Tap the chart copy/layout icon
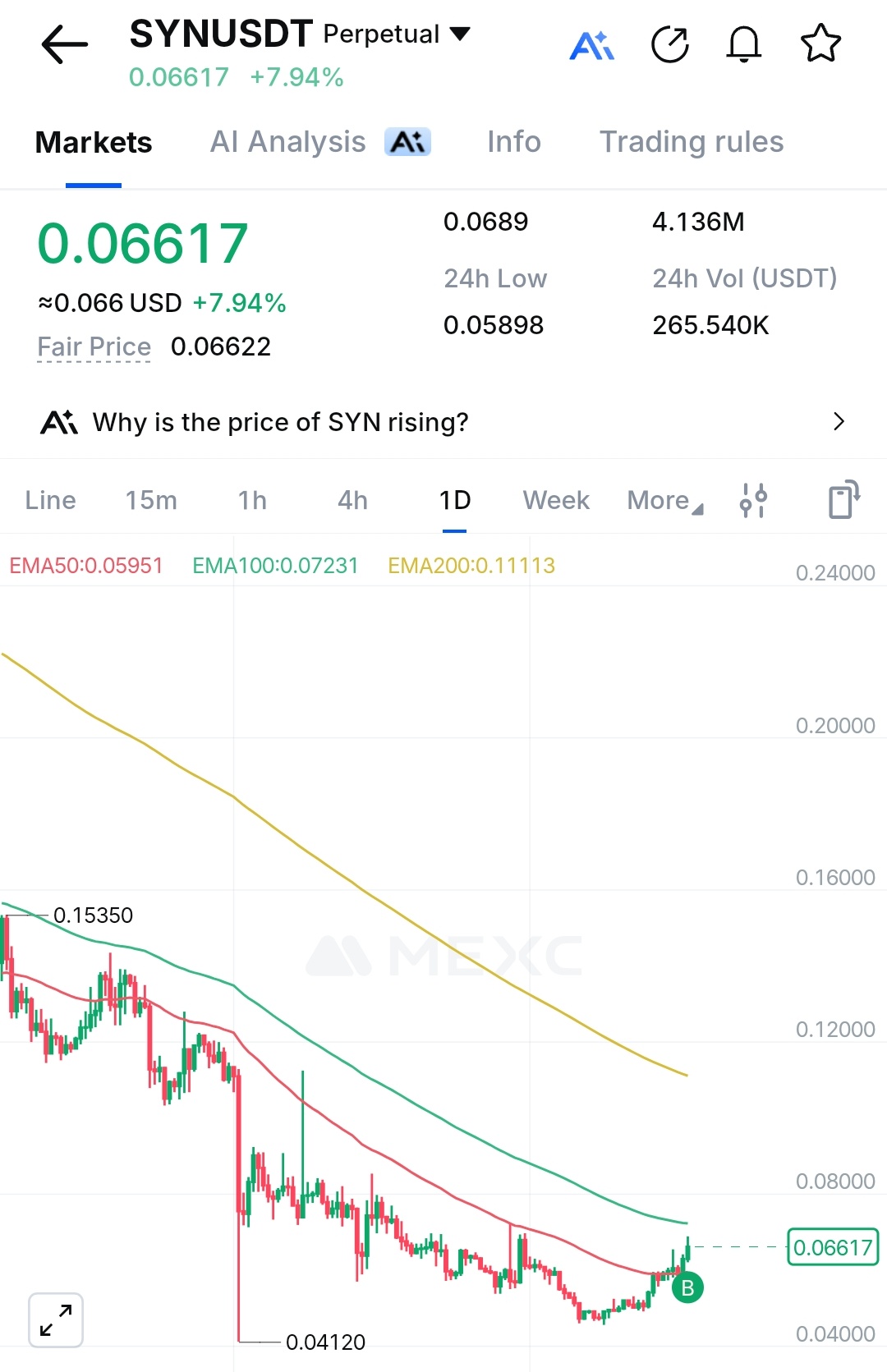The width and height of the screenshot is (887, 1372). [843, 499]
